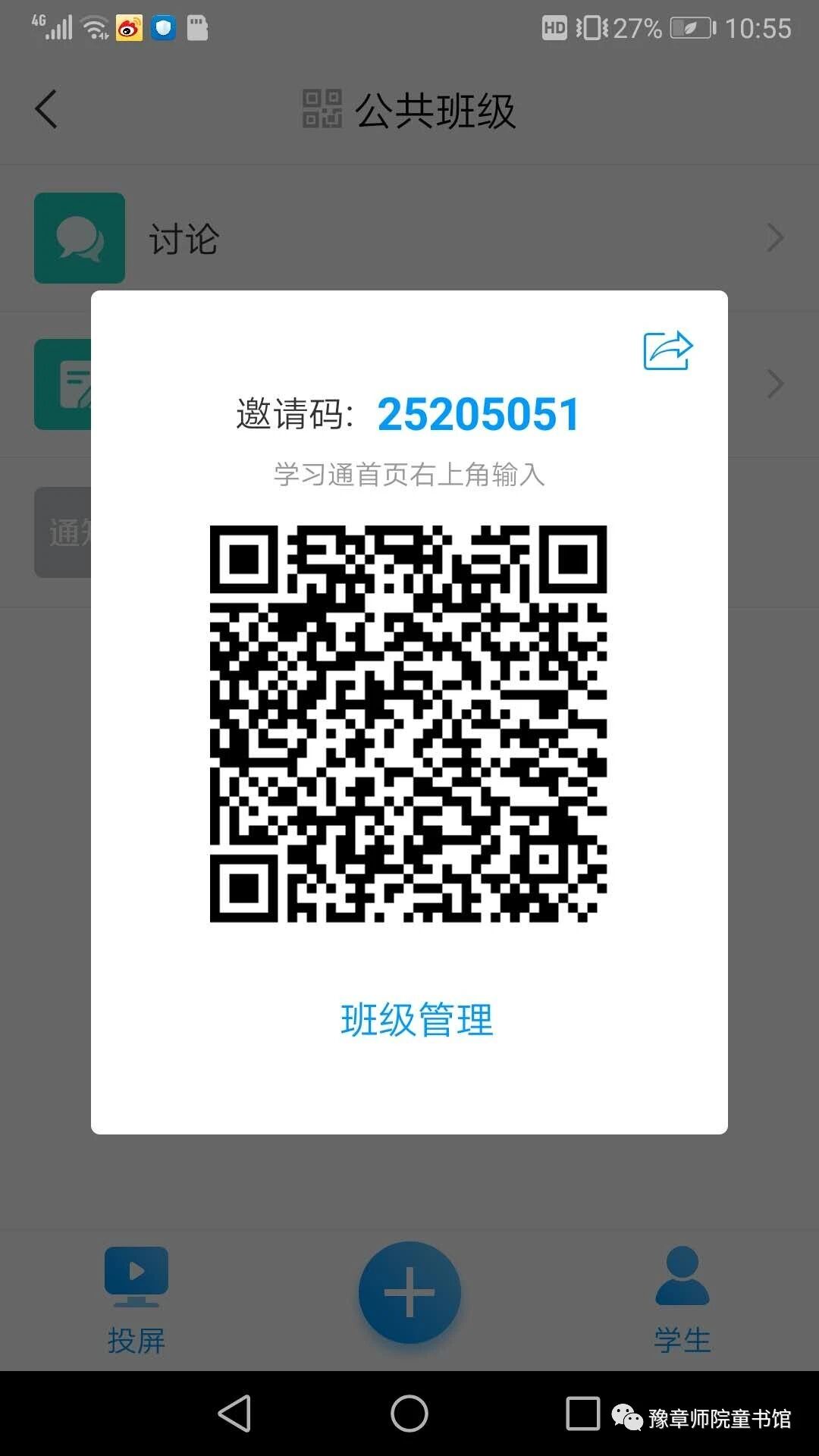Image resolution: width=819 pixels, height=1456 pixels.
Task: Tap the back chevron at top left
Action: pyautogui.click(x=47, y=108)
